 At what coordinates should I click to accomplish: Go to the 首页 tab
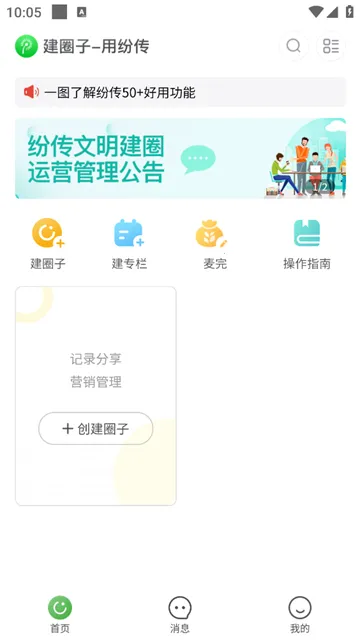pyautogui.click(x=60, y=615)
